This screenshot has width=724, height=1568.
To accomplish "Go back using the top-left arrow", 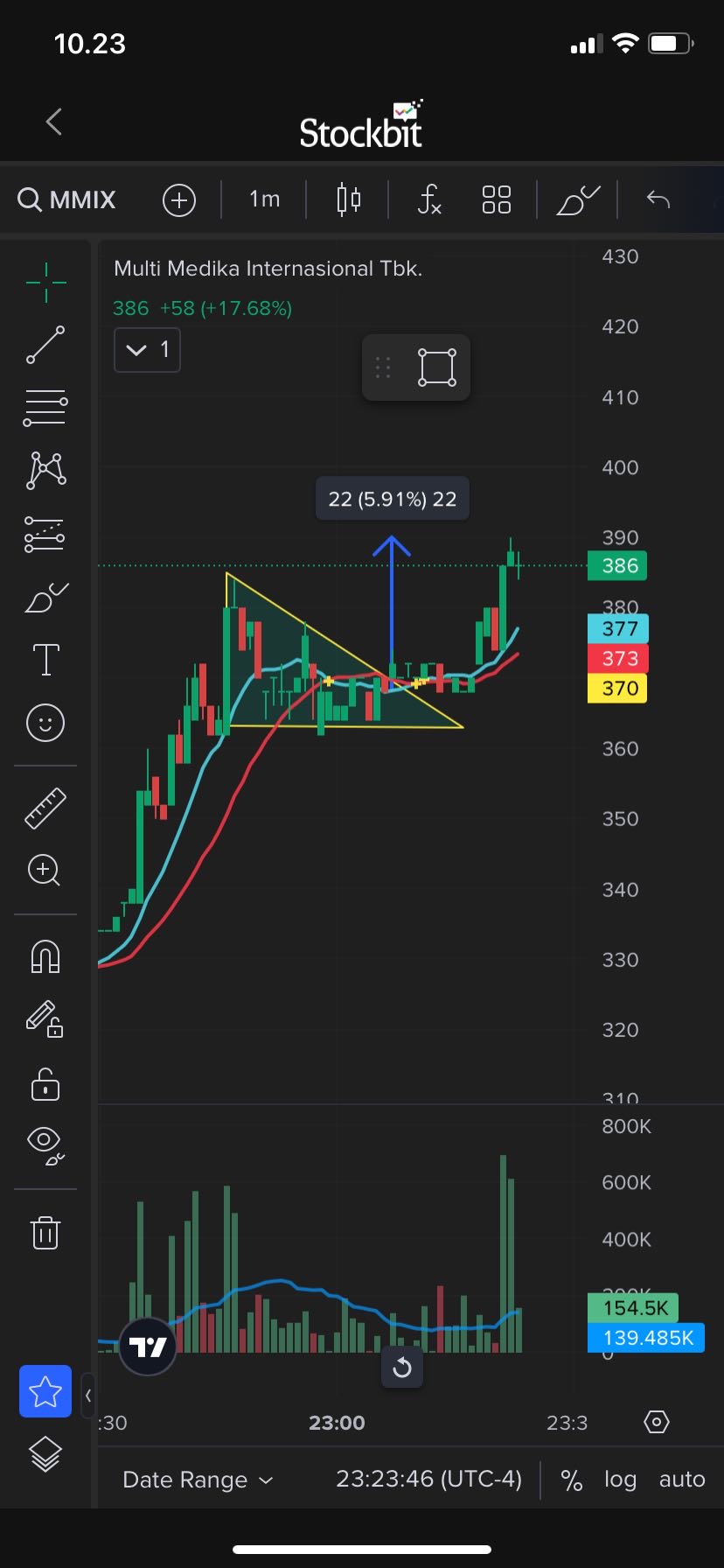I will pyautogui.click(x=54, y=122).
